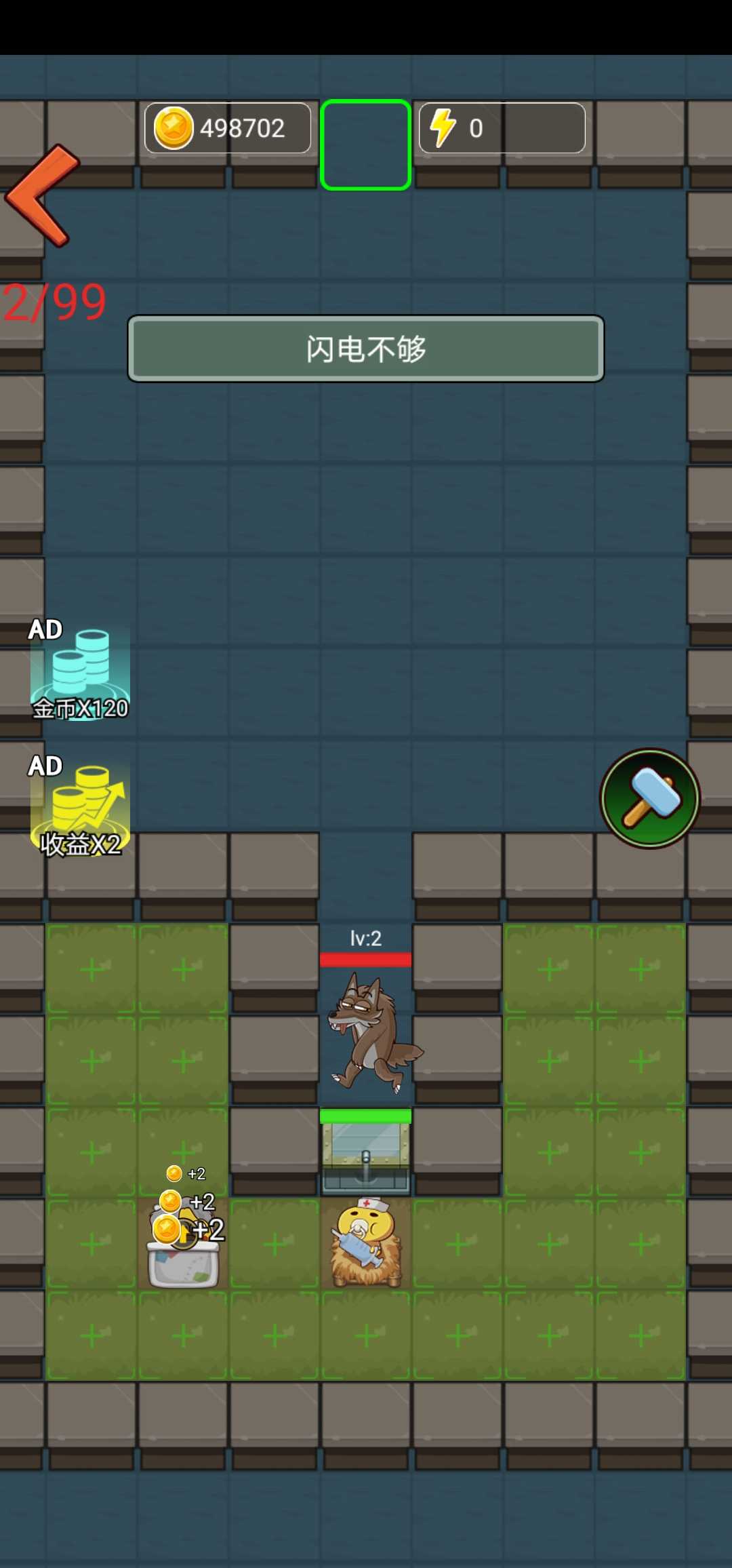This screenshot has height=1568, width=732.
Task: Watch ad for 收益X2 income boost
Action: [x=80, y=808]
